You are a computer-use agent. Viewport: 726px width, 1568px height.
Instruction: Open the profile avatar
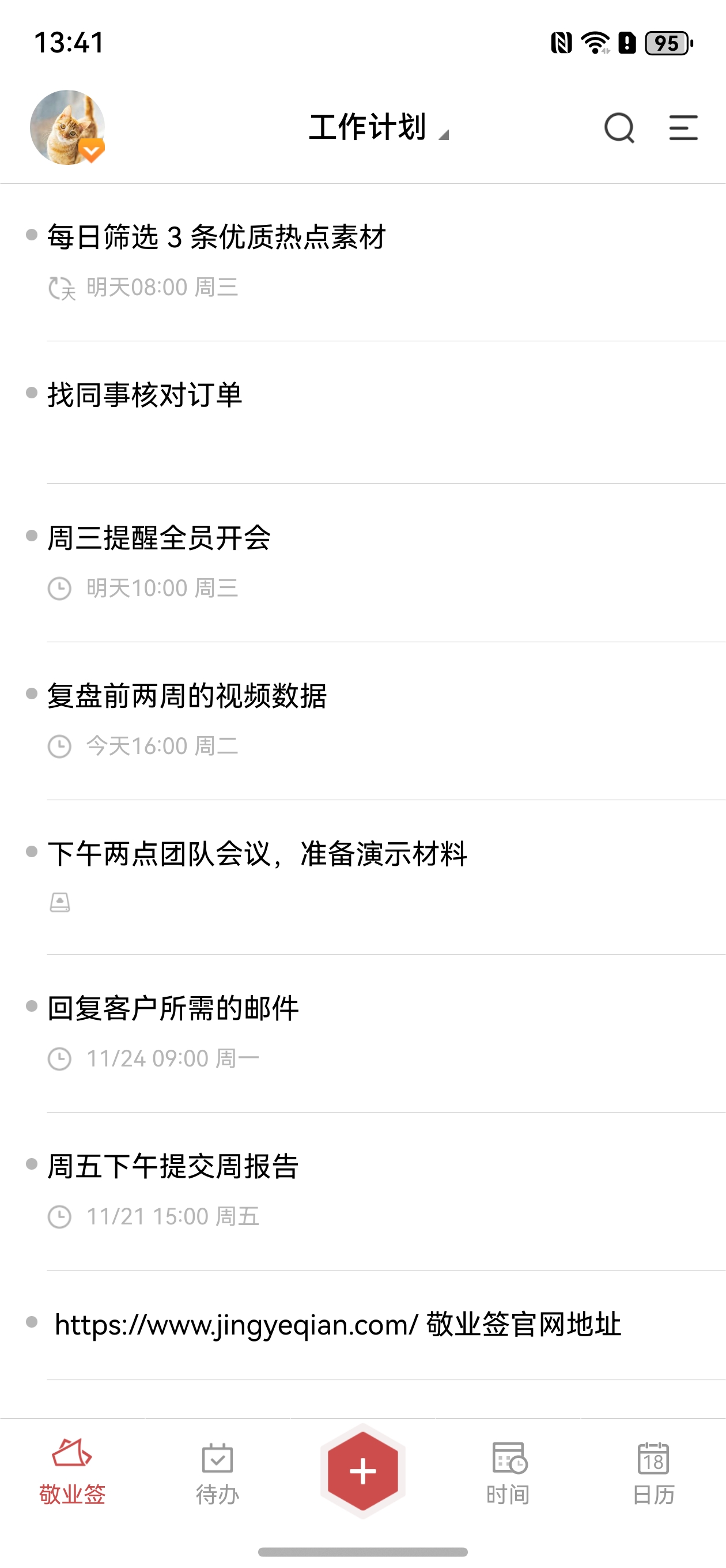pos(67,127)
